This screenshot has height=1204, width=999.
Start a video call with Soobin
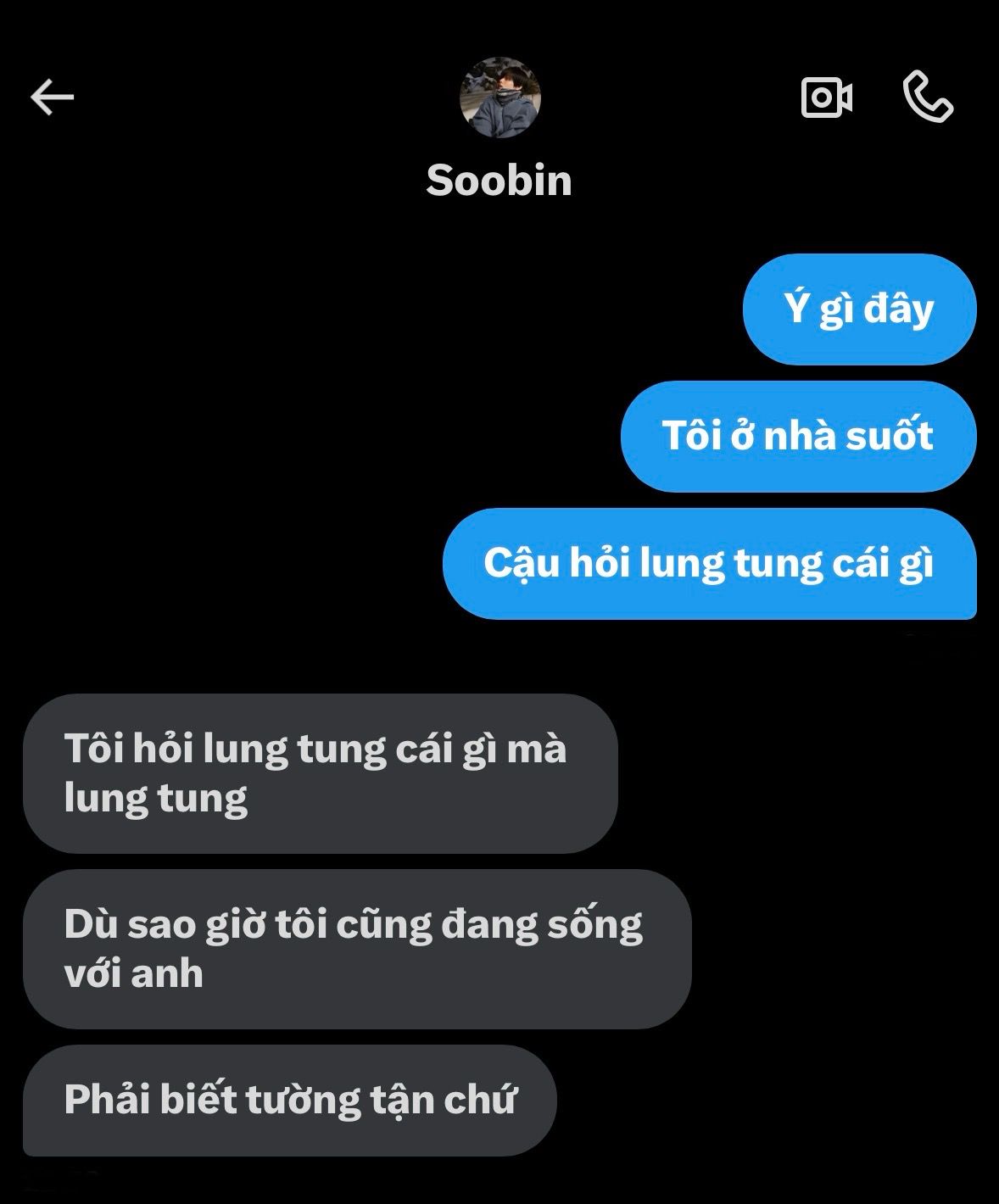click(x=826, y=98)
